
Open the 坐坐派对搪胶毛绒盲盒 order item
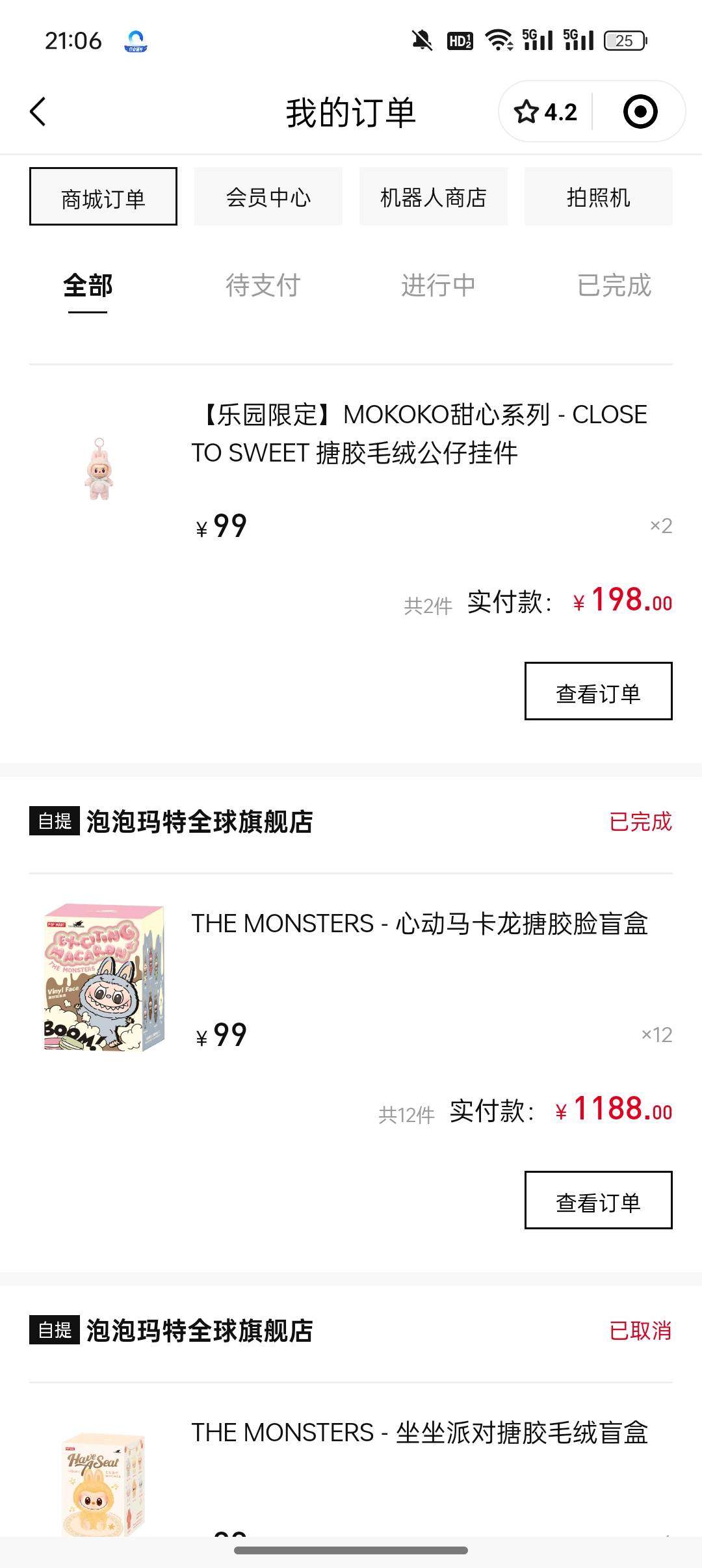point(419,1433)
